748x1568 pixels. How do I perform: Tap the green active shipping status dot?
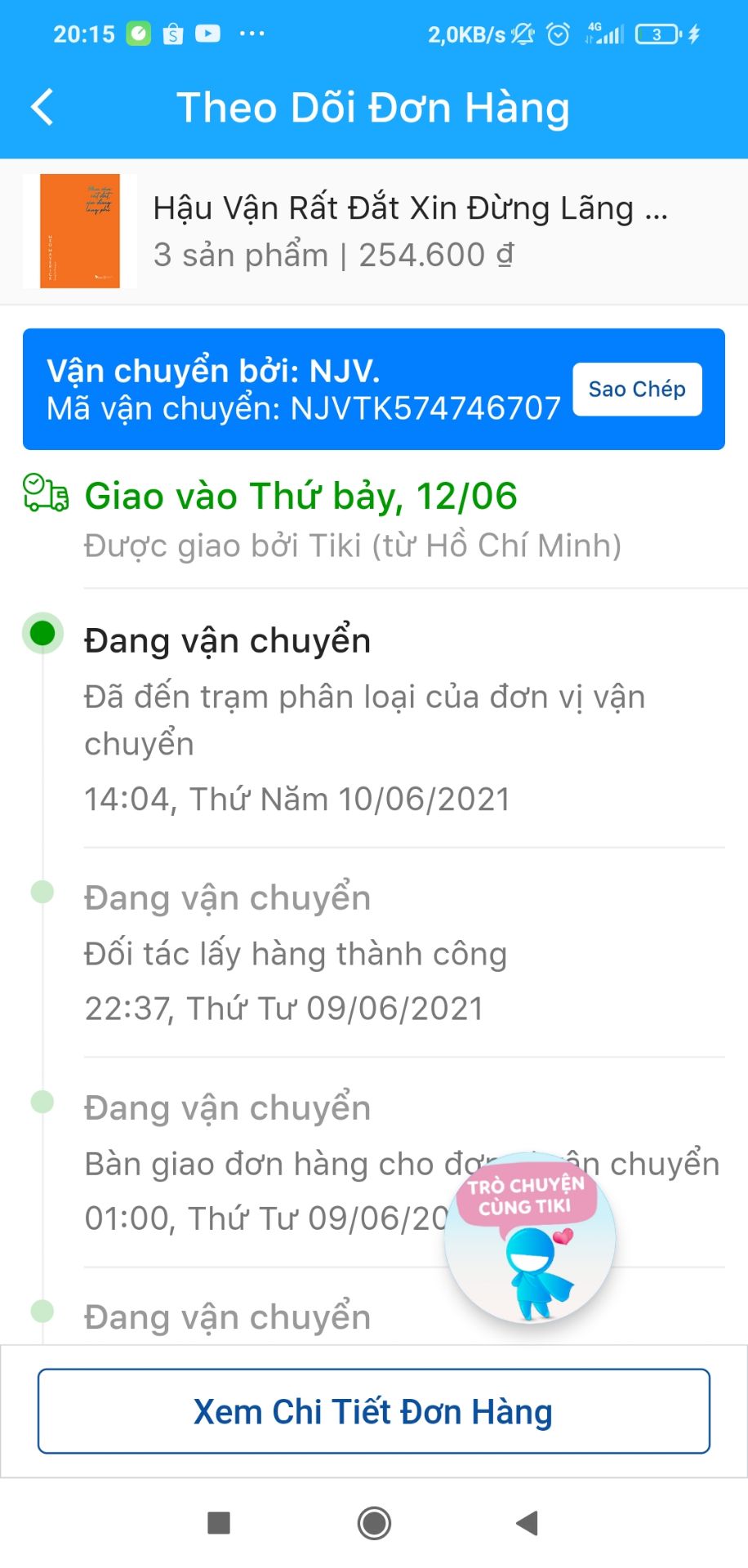click(x=42, y=633)
